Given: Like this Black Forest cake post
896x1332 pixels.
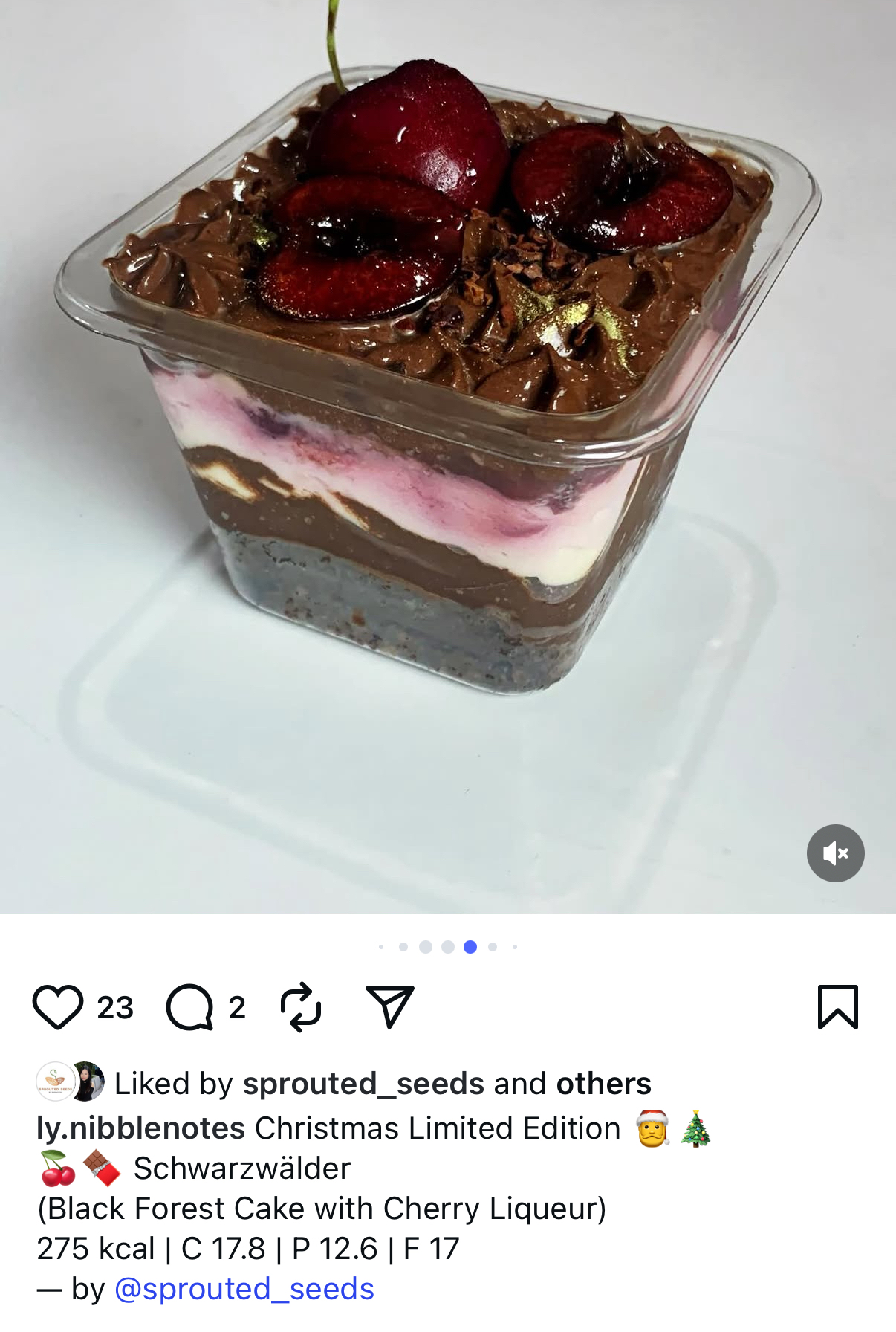Looking at the screenshot, I should pos(58,1007).
